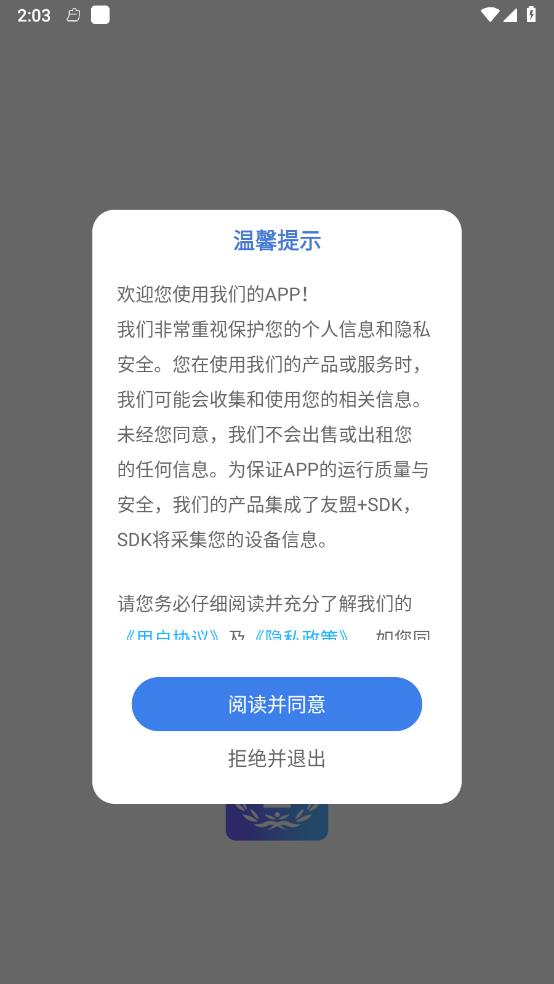Open the 《隐私政策》 link
The image size is (554, 984).
(301, 634)
